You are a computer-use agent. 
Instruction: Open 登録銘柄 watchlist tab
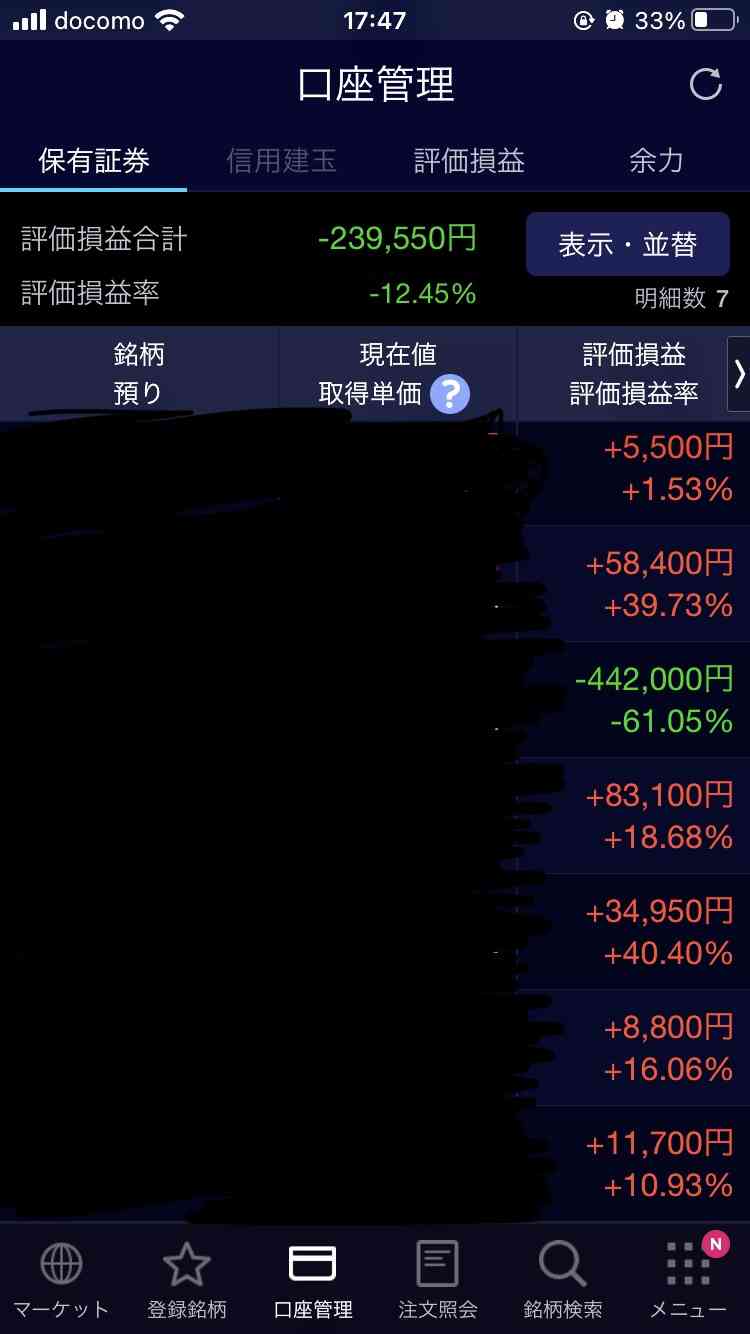187,1280
